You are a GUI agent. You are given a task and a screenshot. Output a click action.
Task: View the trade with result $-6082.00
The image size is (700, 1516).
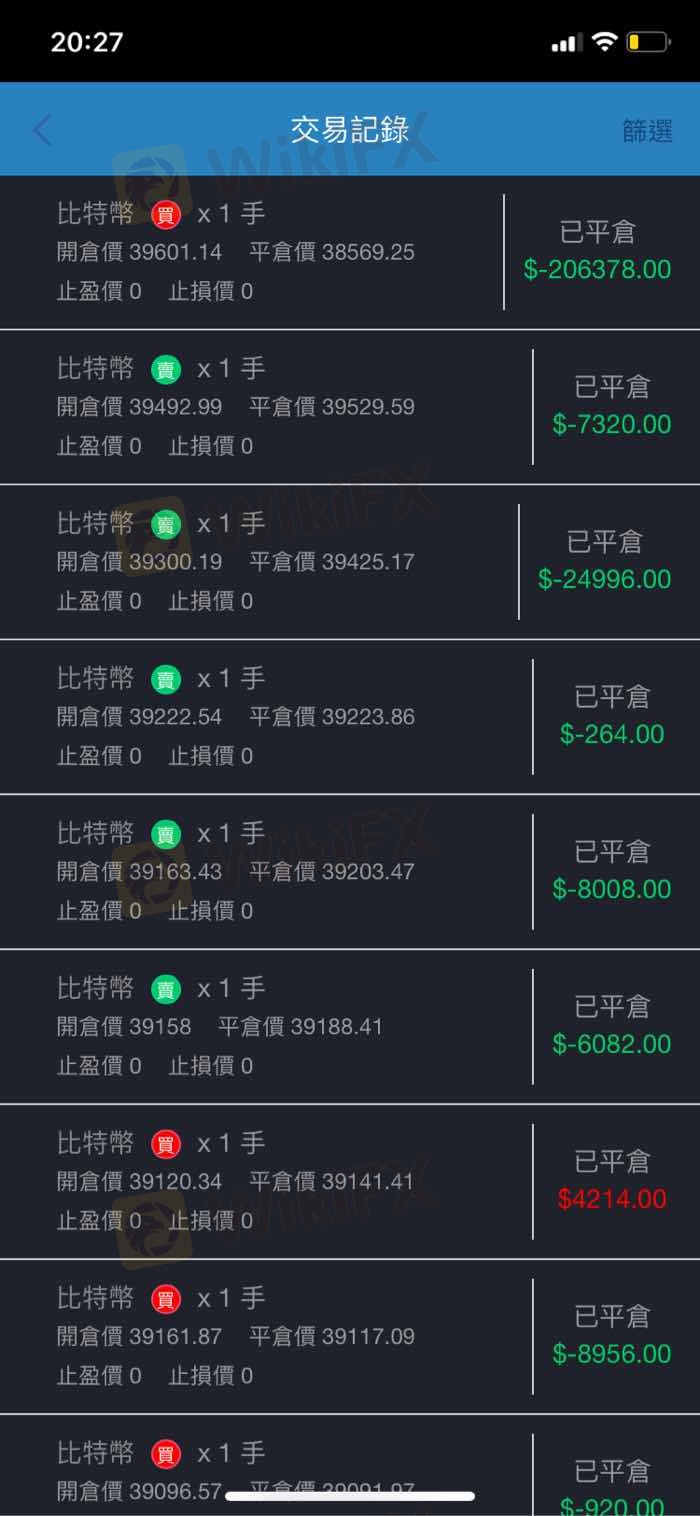pyautogui.click(x=350, y=1027)
